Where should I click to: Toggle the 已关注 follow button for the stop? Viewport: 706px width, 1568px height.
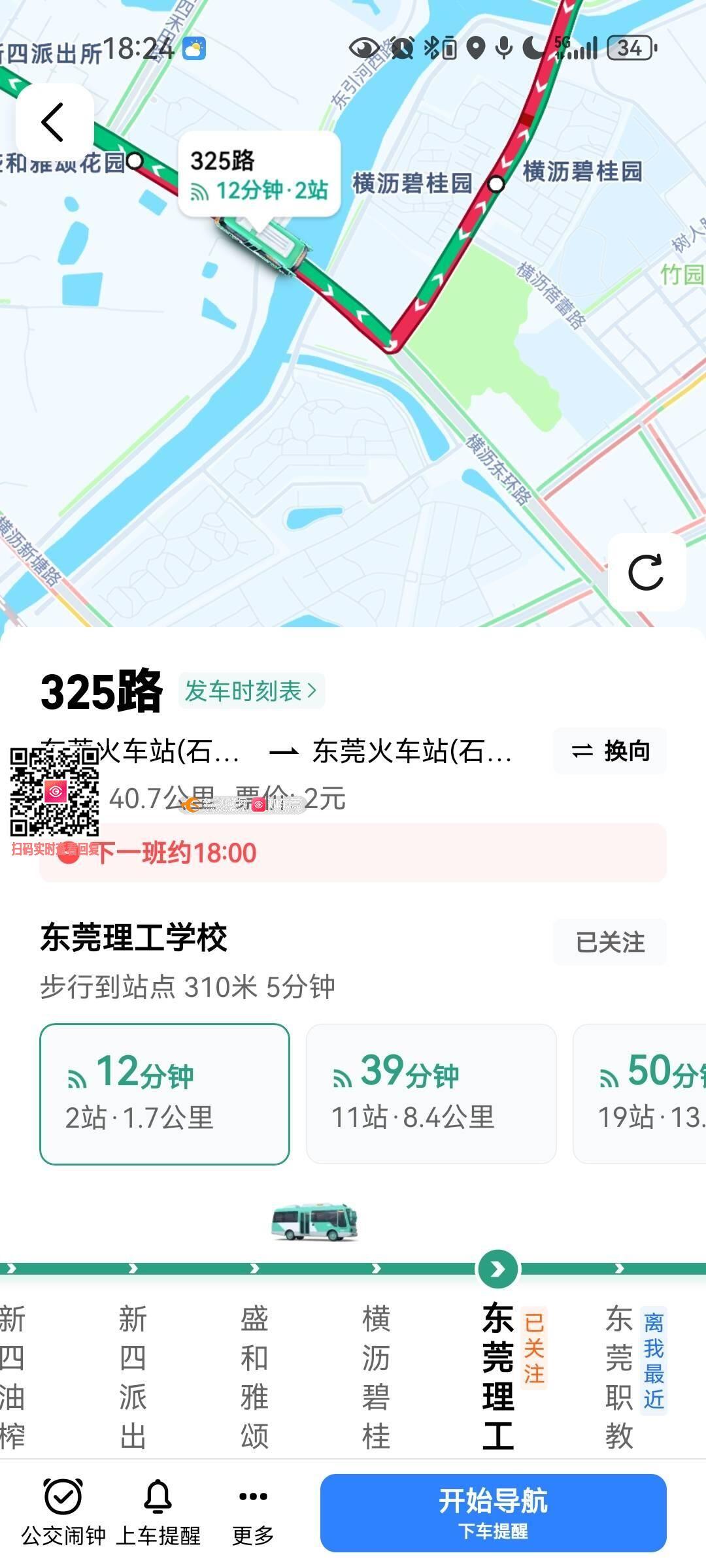(610, 942)
